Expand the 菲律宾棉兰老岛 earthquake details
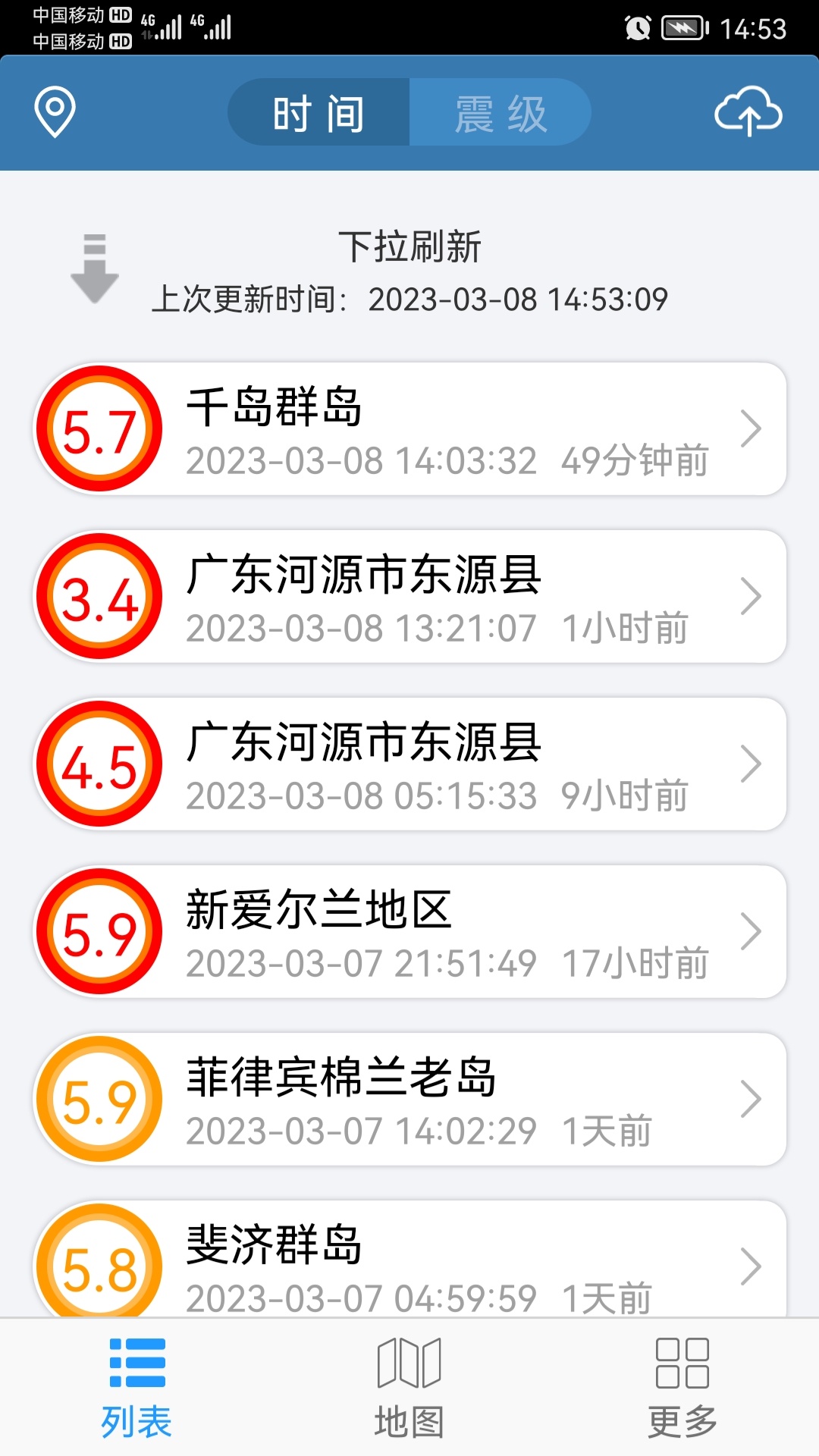The width and height of the screenshot is (819, 1456). click(x=755, y=1100)
